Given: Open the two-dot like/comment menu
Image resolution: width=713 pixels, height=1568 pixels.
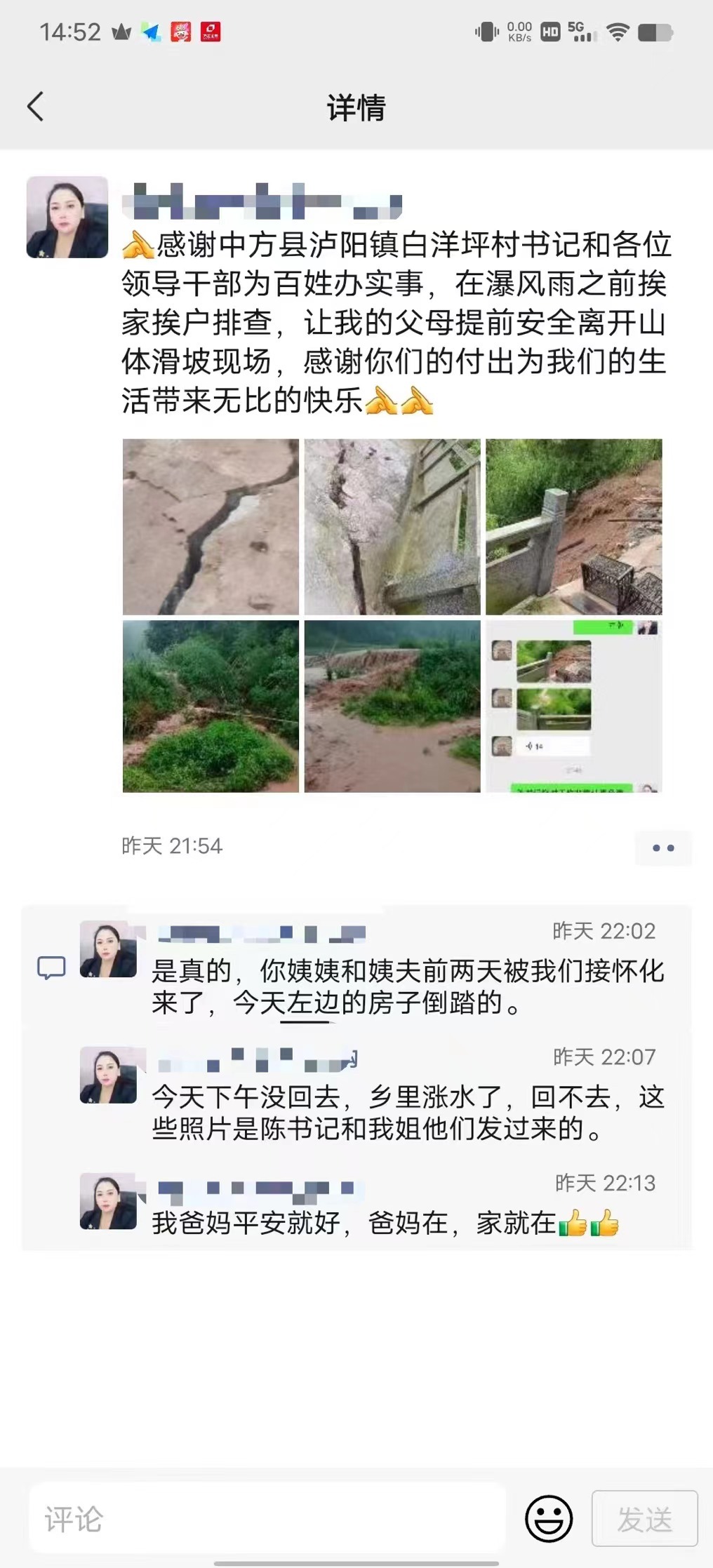Looking at the screenshot, I should (662, 847).
